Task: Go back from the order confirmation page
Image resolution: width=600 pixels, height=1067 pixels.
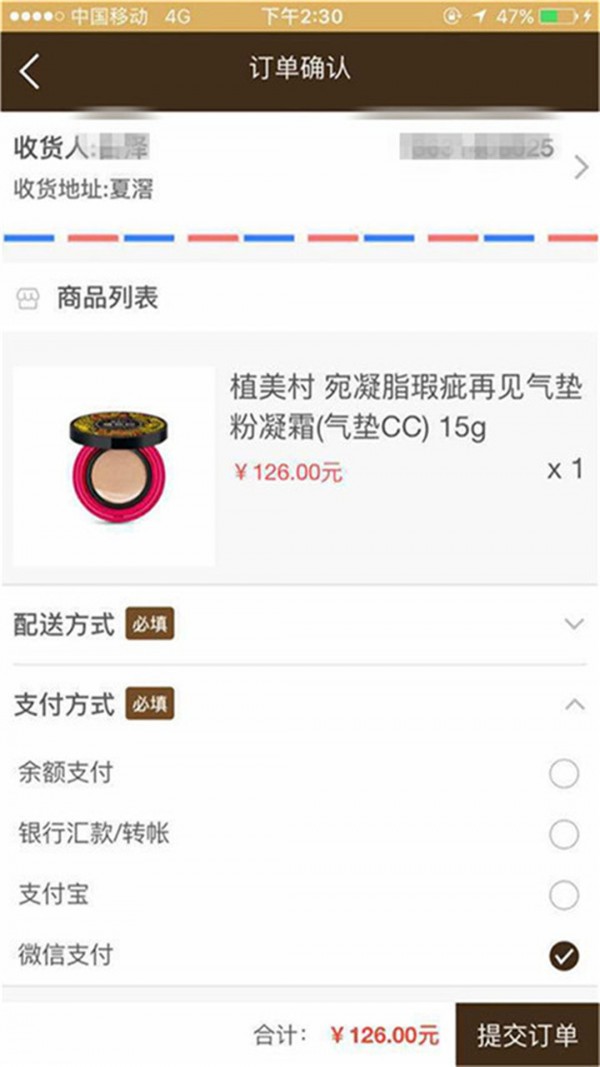Action: click(x=31, y=72)
